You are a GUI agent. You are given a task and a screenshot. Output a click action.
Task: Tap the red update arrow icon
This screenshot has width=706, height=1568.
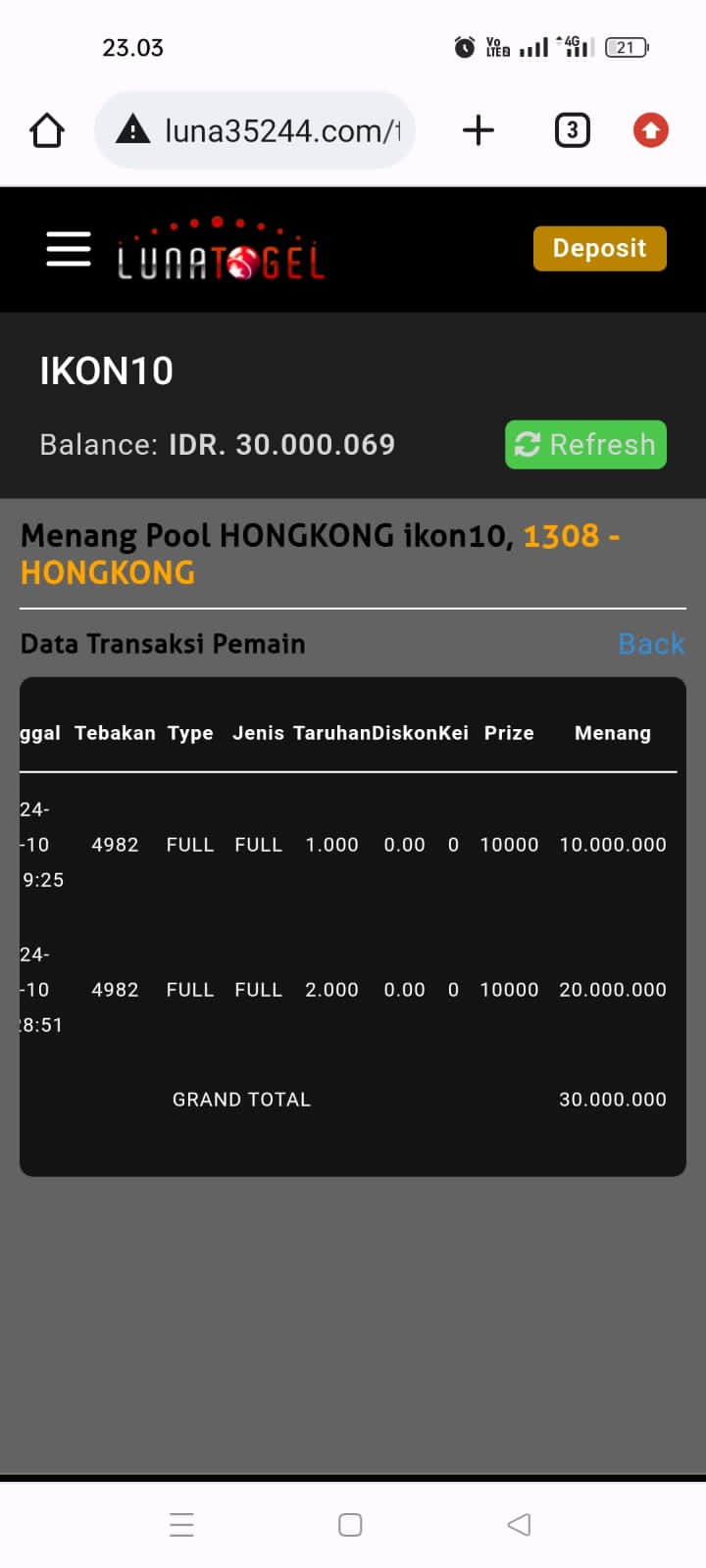point(650,130)
